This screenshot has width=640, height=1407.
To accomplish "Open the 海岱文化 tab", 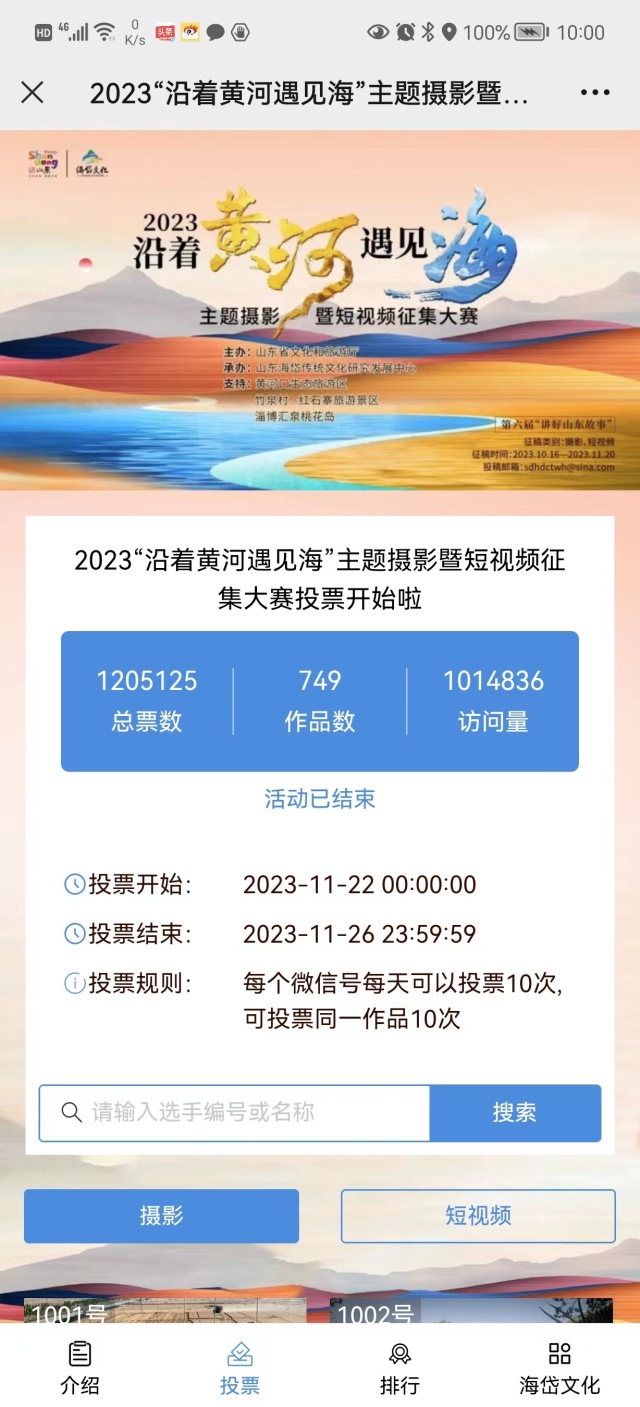I will click(560, 1368).
